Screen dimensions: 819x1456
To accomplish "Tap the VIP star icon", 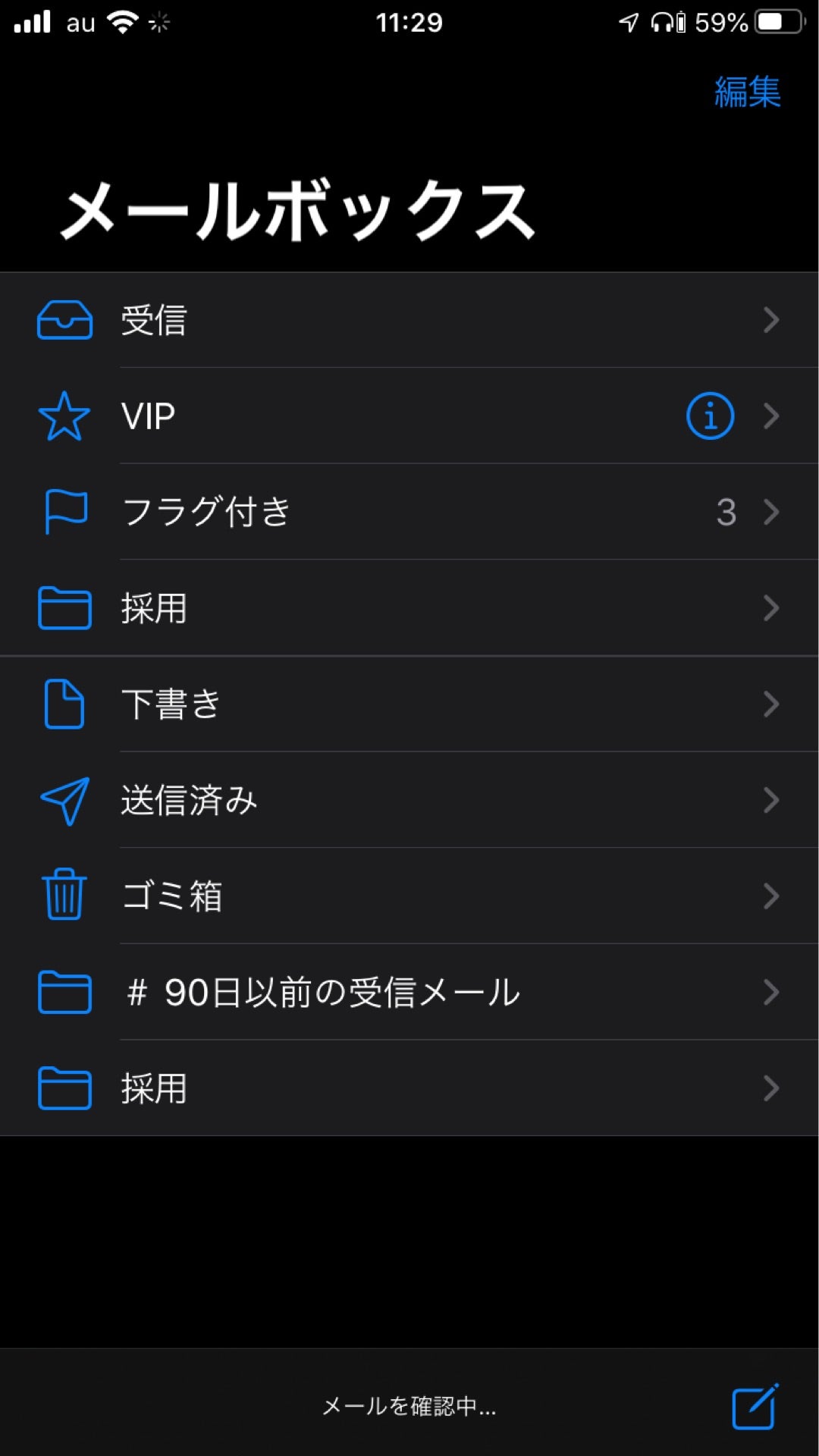I will [64, 416].
